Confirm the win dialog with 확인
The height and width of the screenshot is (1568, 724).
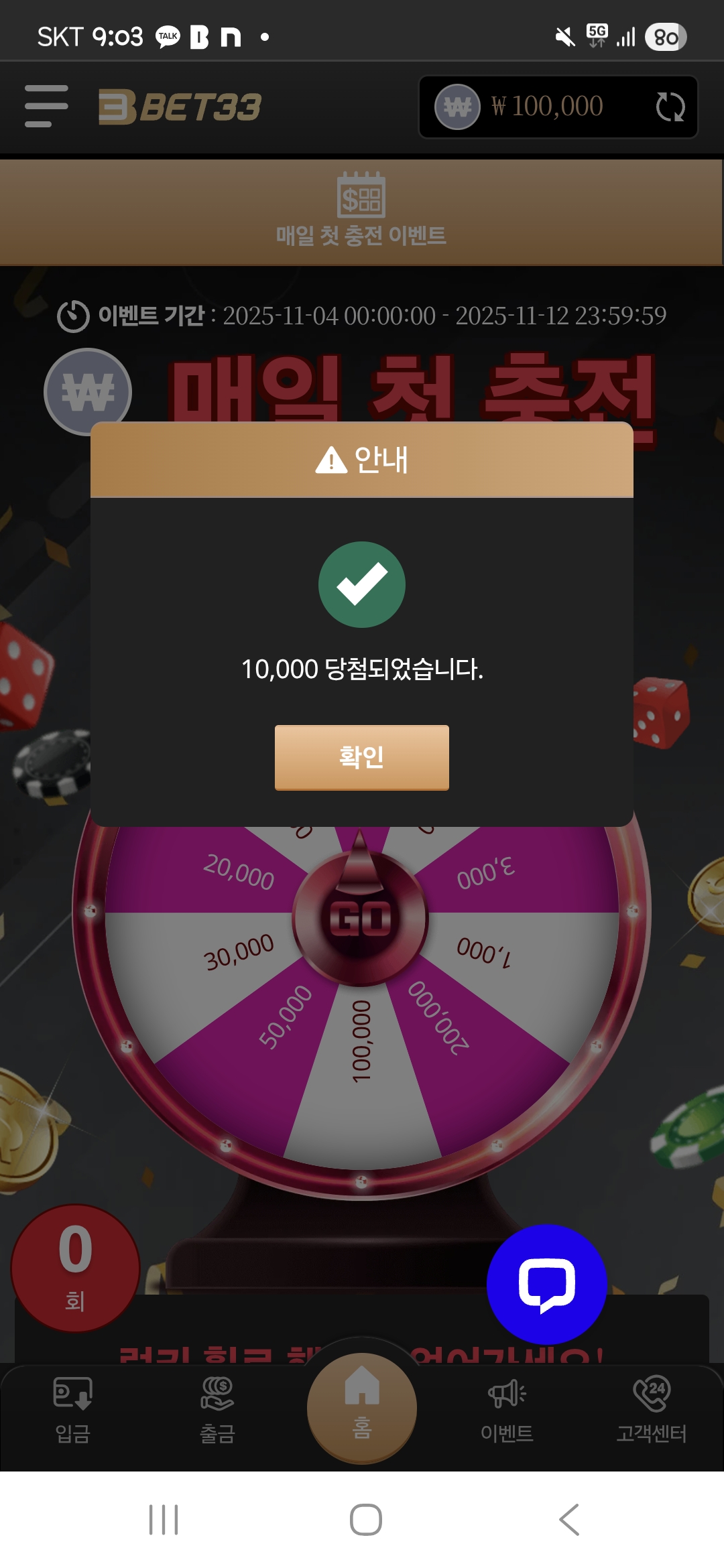361,757
